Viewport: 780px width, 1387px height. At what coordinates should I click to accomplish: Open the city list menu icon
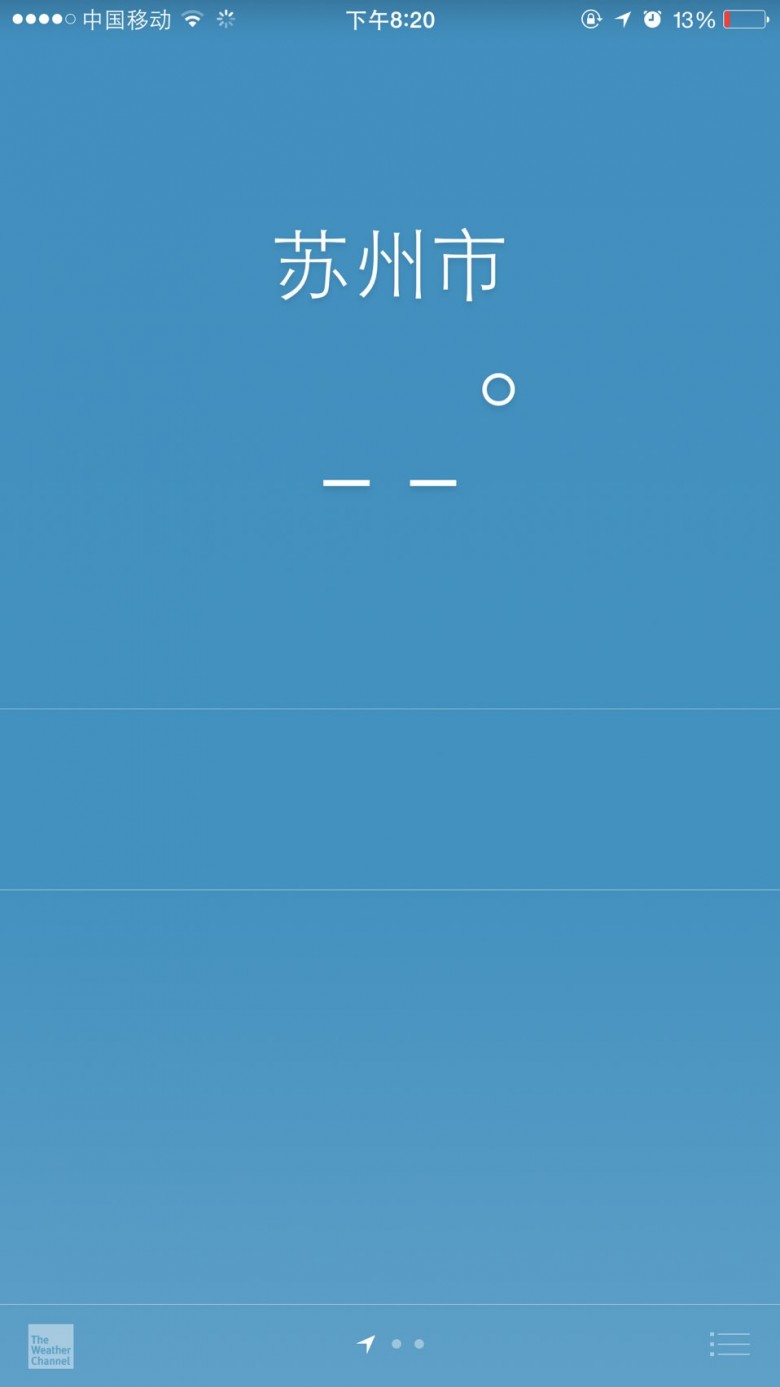pyautogui.click(x=730, y=1344)
